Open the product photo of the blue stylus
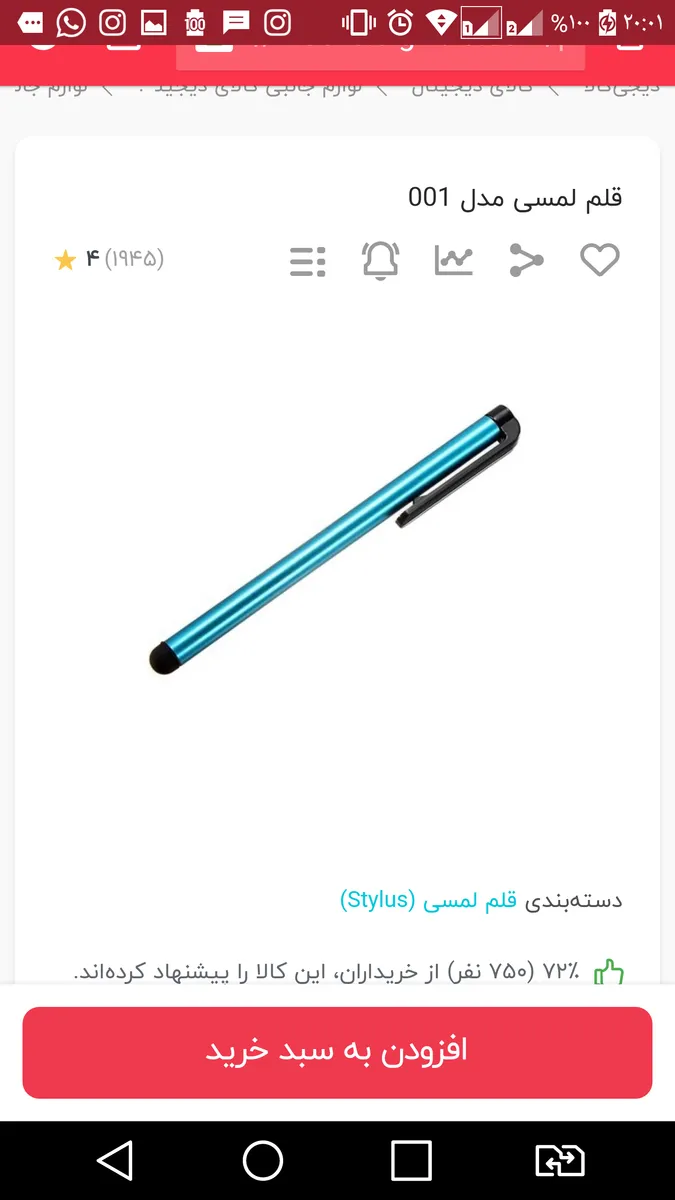675x1200 pixels. pyautogui.click(x=336, y=539)
